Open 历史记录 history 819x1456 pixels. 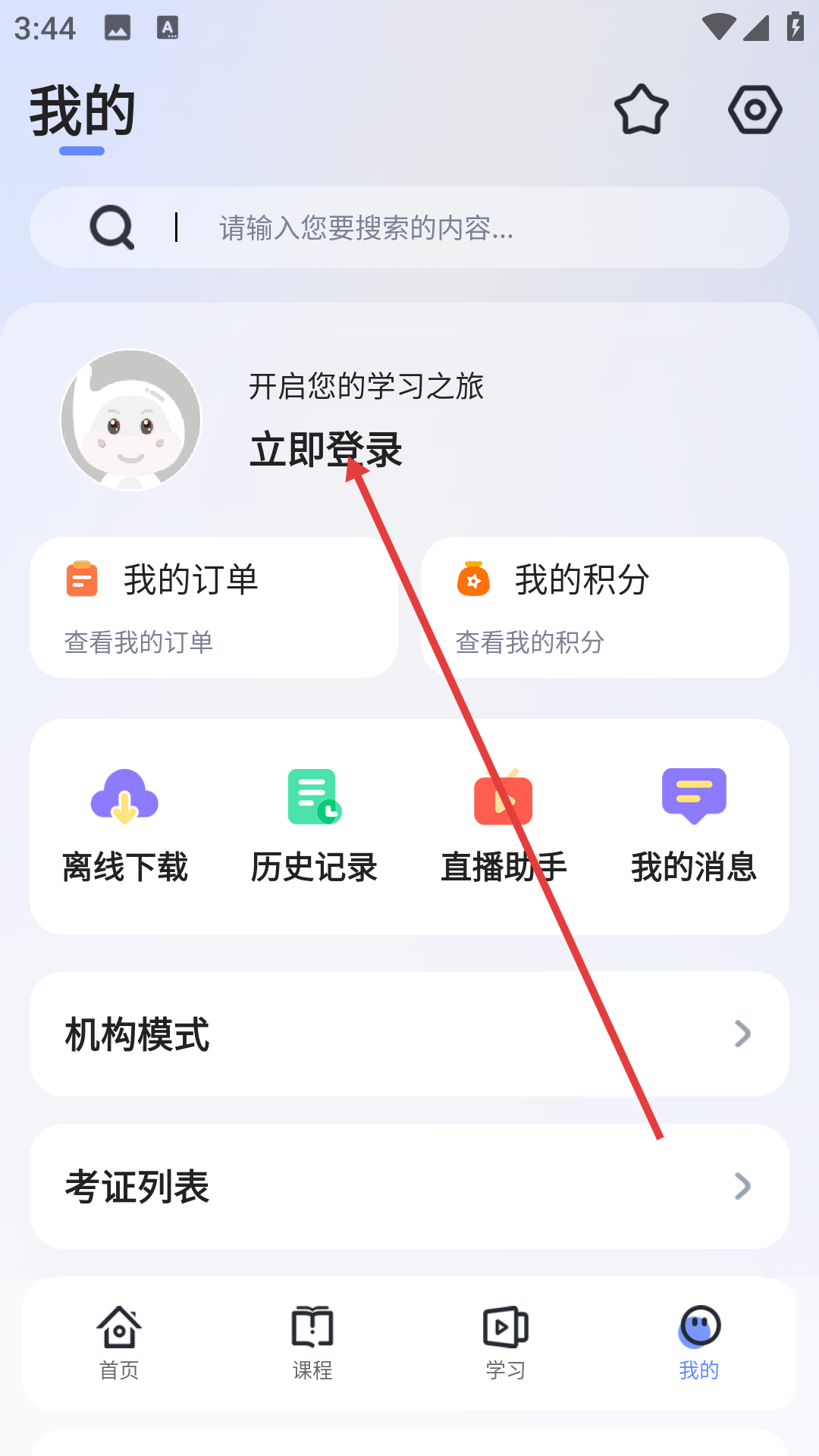pyautogui.click(x=314, y=827)
